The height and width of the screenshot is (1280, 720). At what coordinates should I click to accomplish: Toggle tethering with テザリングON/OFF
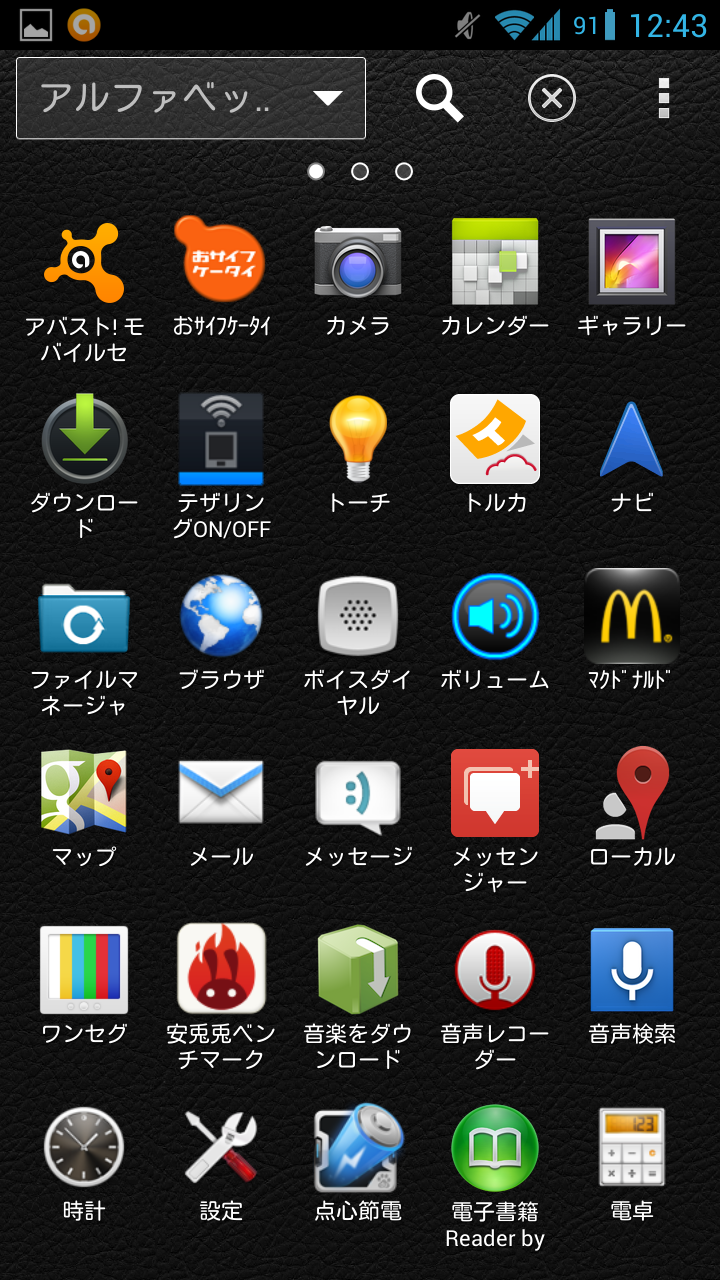coord(220,438)
